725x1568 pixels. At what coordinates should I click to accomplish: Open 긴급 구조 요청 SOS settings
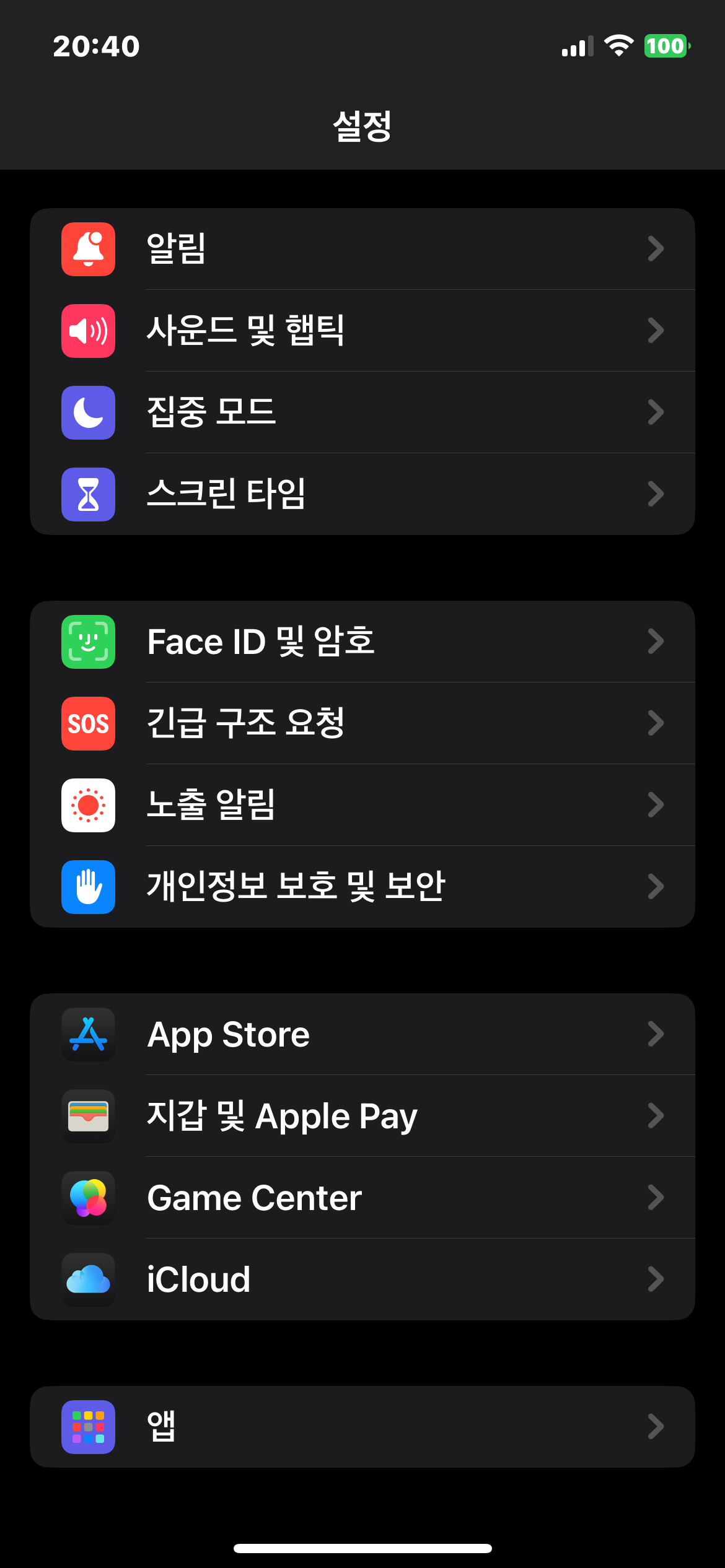tap(362, 723)
